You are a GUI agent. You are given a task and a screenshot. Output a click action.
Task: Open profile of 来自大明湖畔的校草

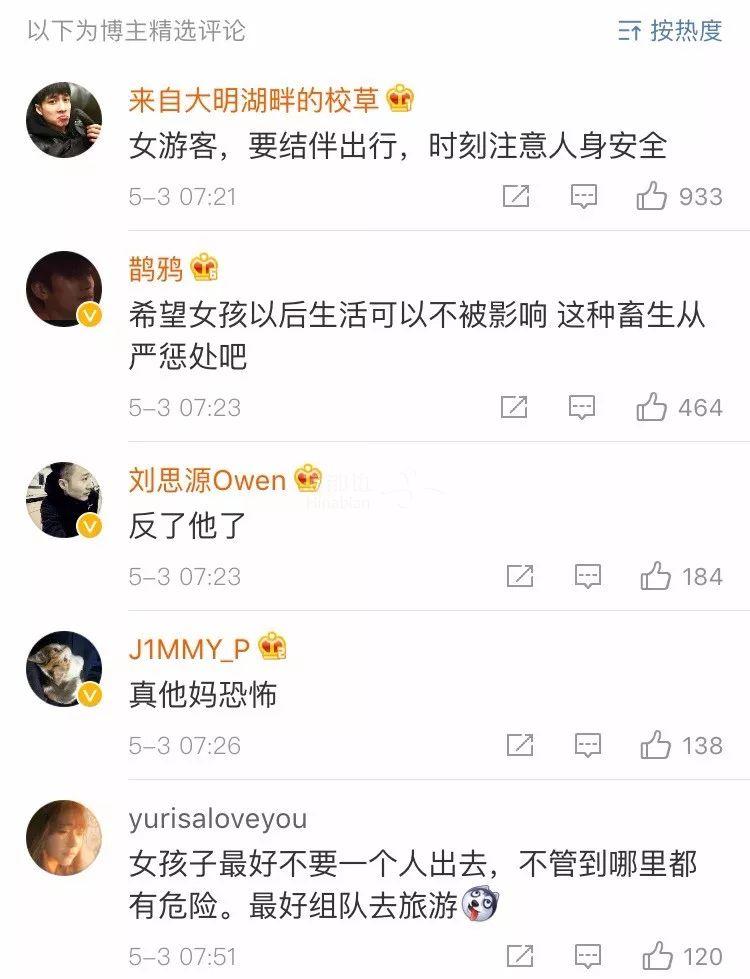[254, 99]
